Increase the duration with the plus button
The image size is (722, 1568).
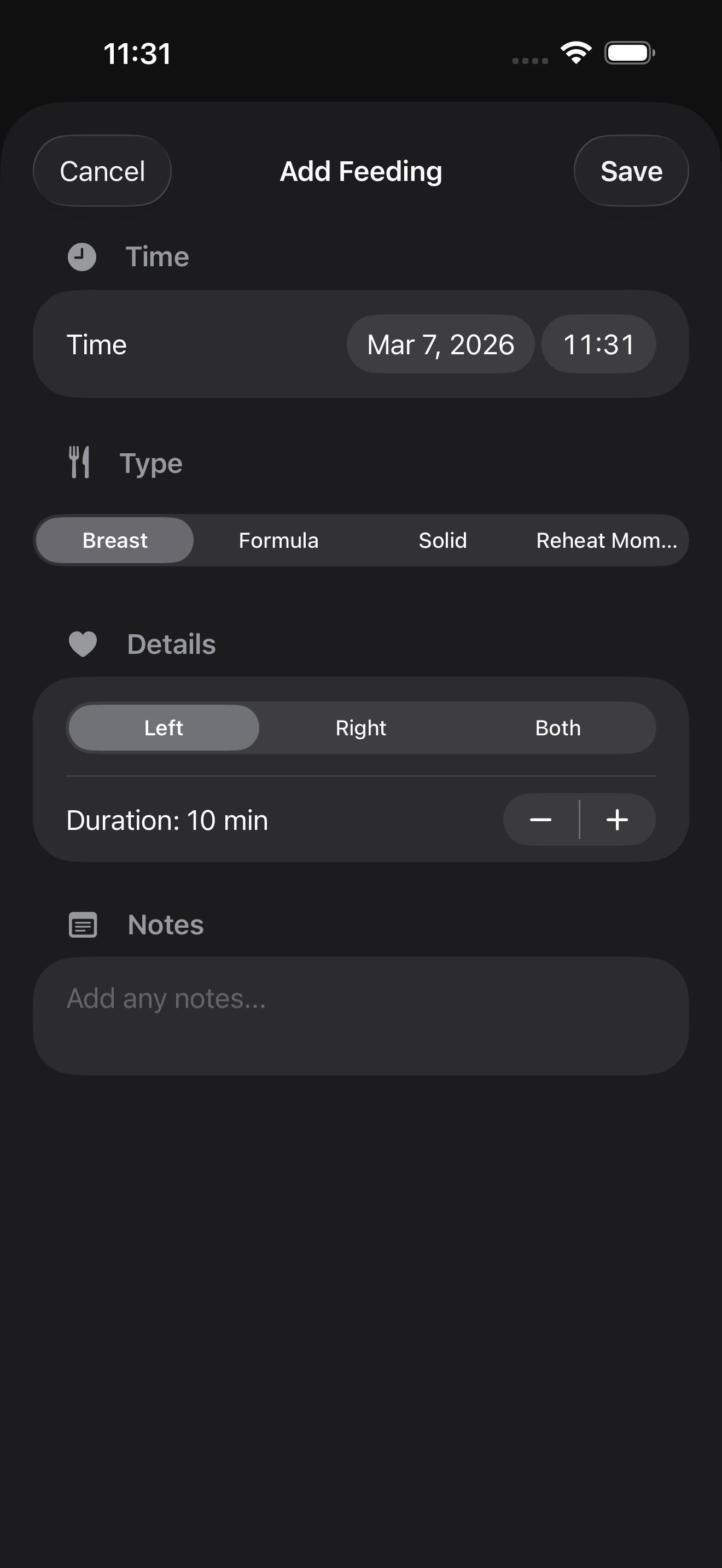pyautogui.click(x=618, y=820)
